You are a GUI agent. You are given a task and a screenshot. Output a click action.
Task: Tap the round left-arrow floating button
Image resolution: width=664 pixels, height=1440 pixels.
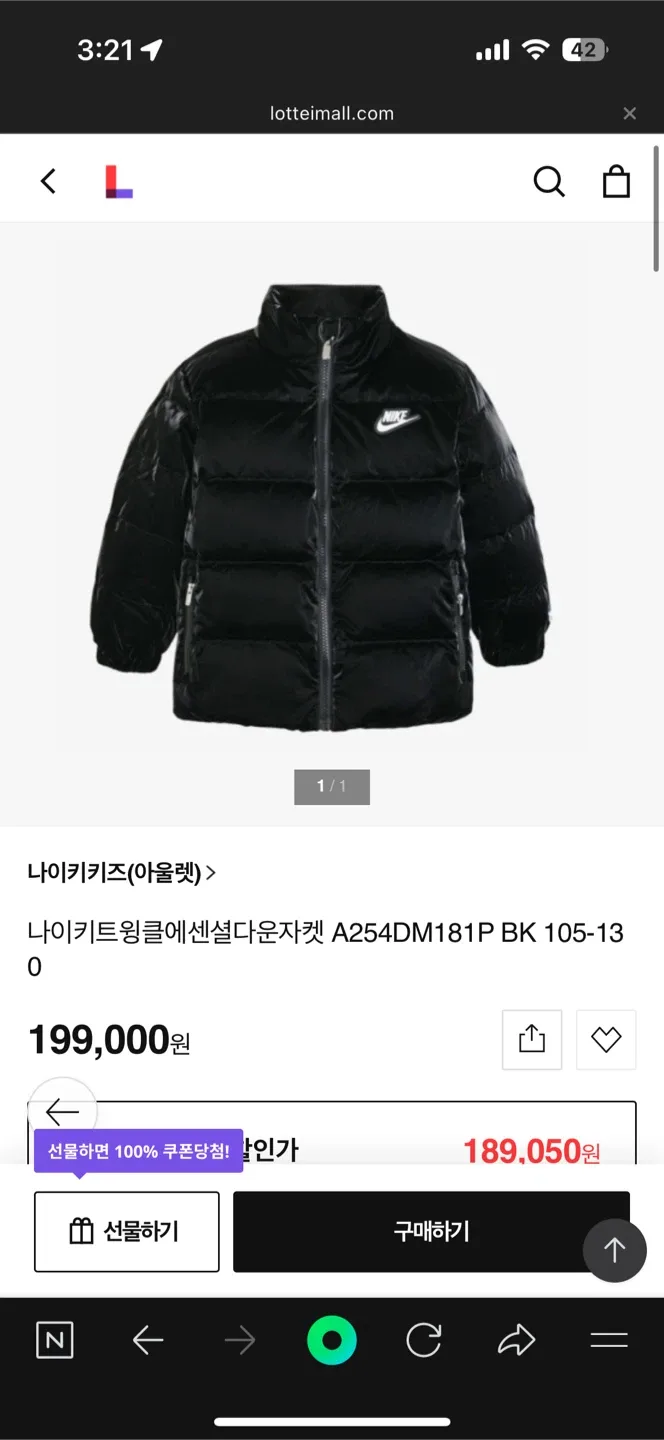click(62, 1111)
